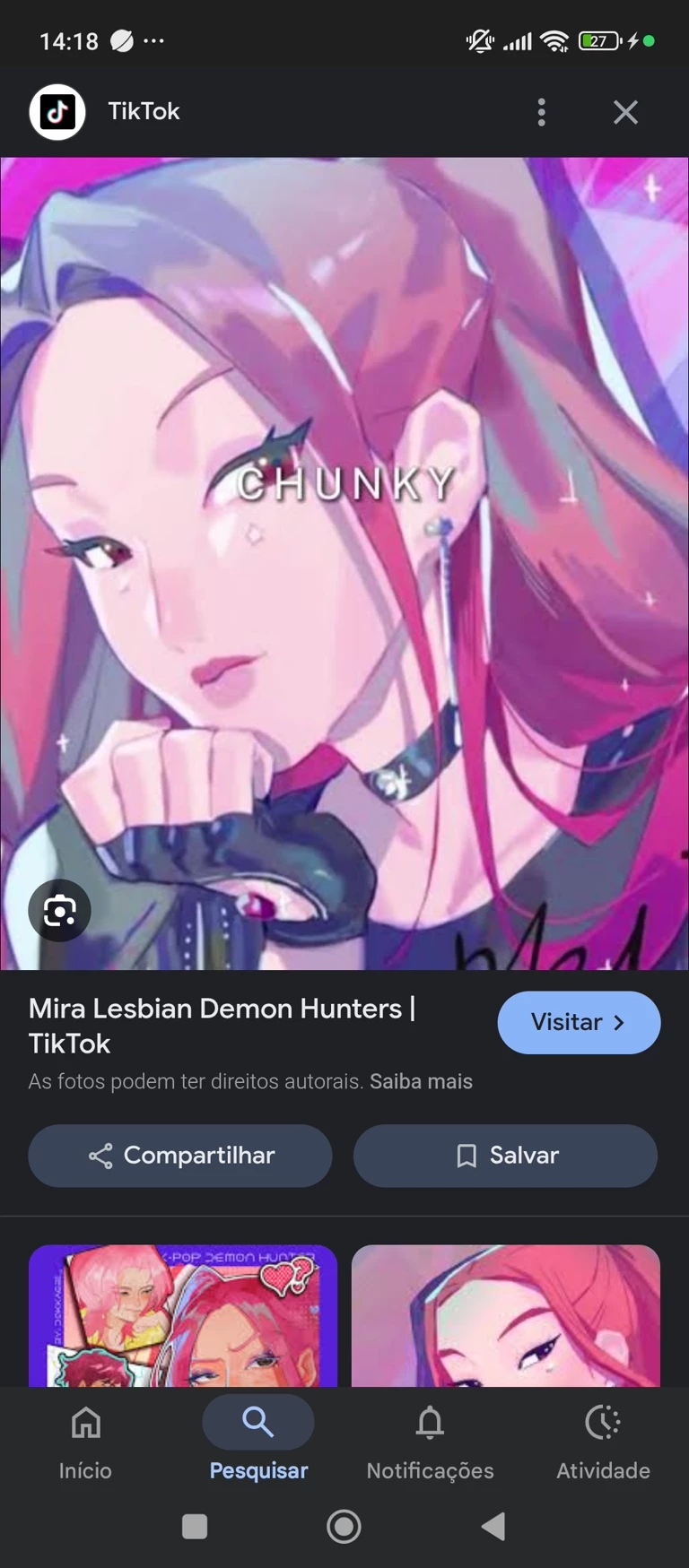The width and height of the screenshot is (689, 1568).
Task: Tap the Visitar button
Action: coord(579,1022)
